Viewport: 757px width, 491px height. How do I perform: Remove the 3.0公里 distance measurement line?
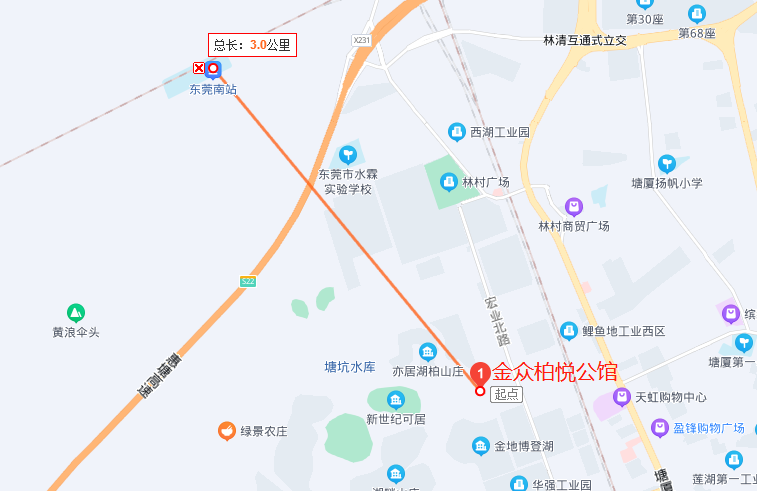tap(199, 68)
